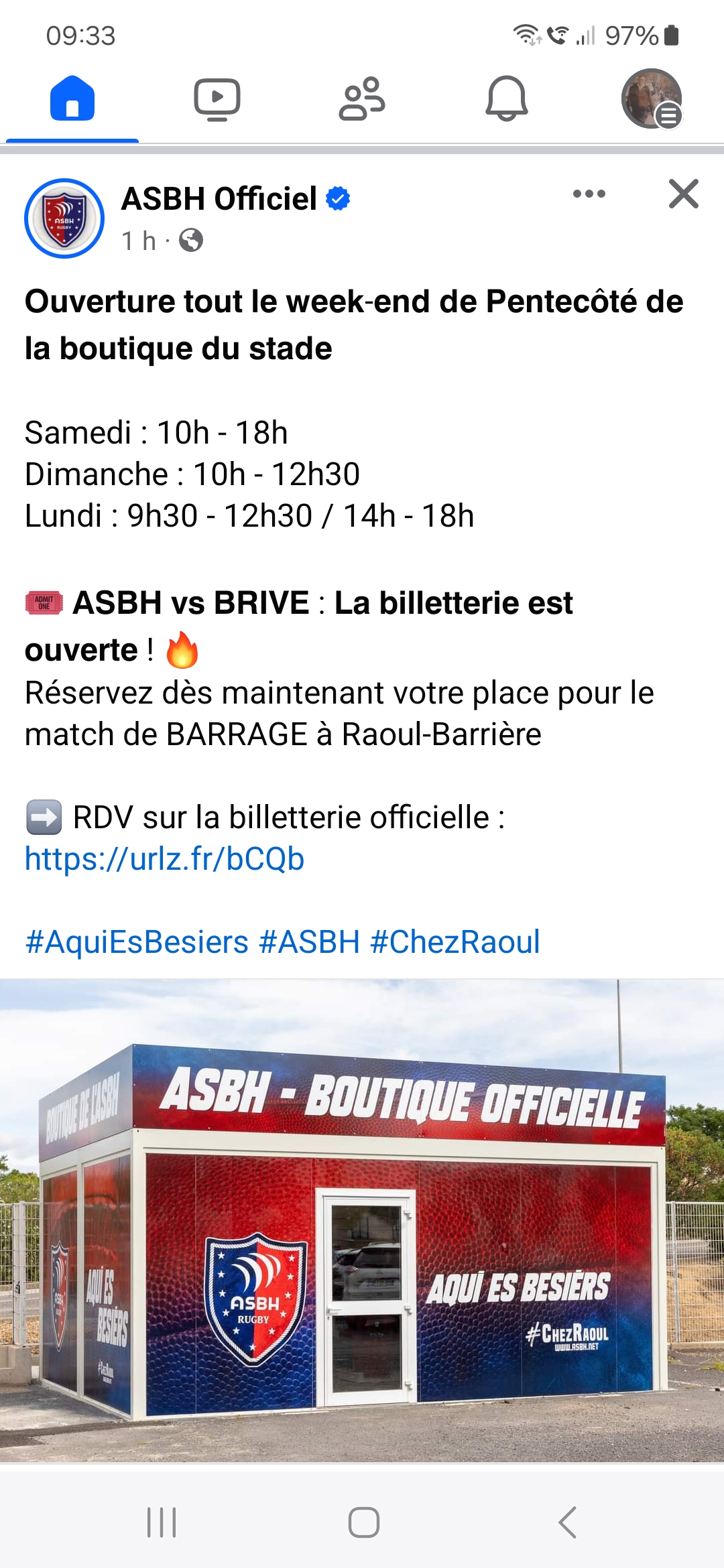Open the profile menu tab
Viewport: 724px width, 1568px height.
click(x=652, y=99)
